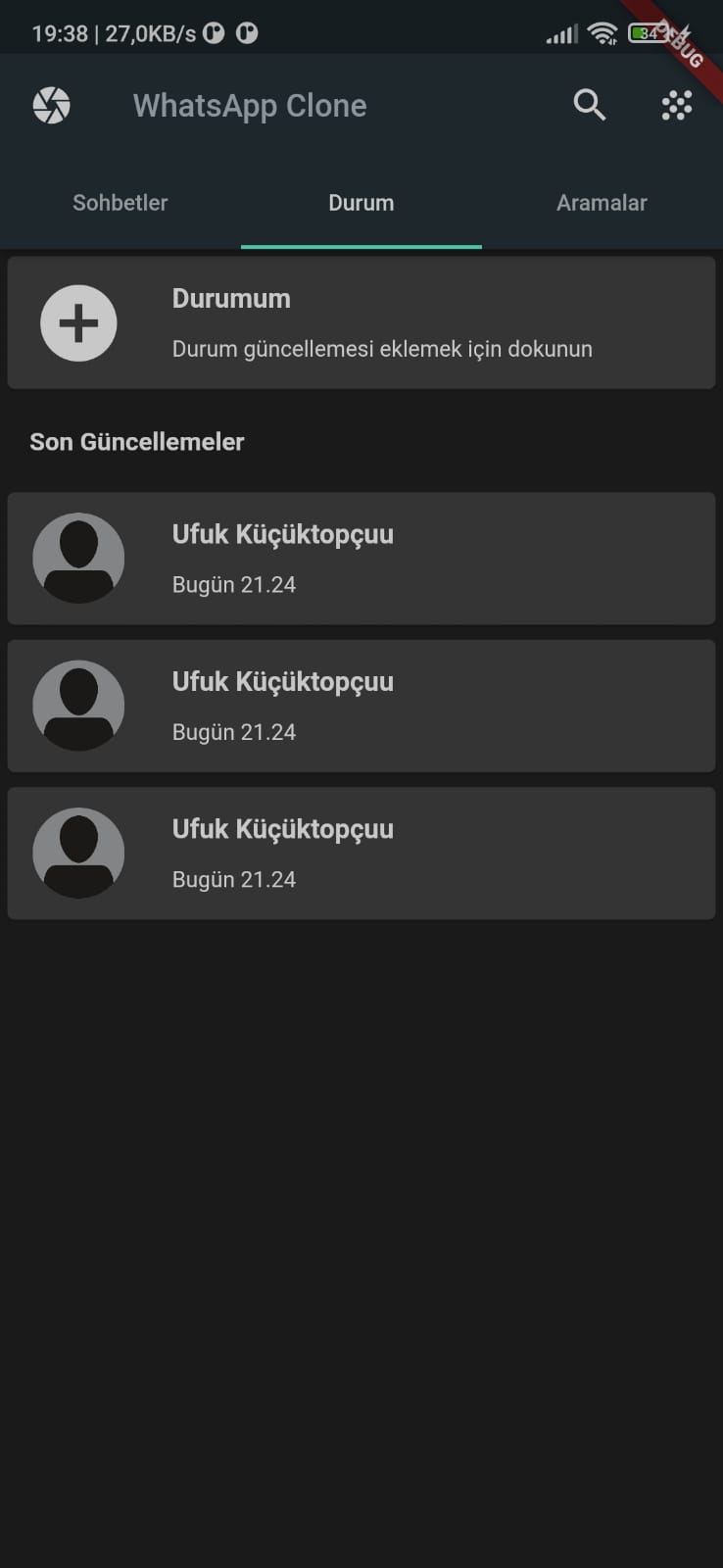
Task: Tap 'Durum güncellemesi eklemek için dokunun' text
Action: (382, 349)
